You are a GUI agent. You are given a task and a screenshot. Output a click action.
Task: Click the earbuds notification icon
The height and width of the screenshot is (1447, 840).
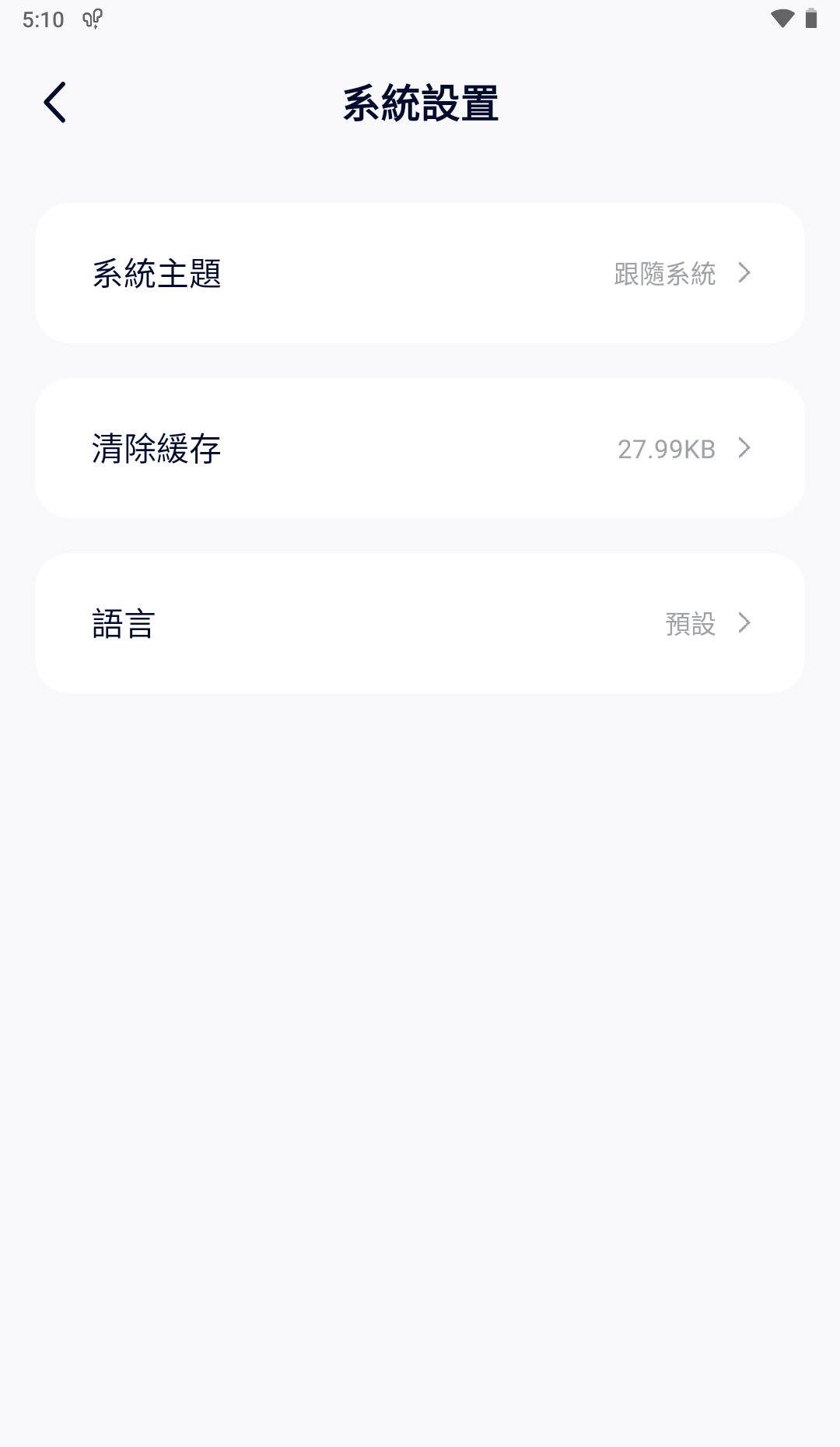[x=91, y=19]
